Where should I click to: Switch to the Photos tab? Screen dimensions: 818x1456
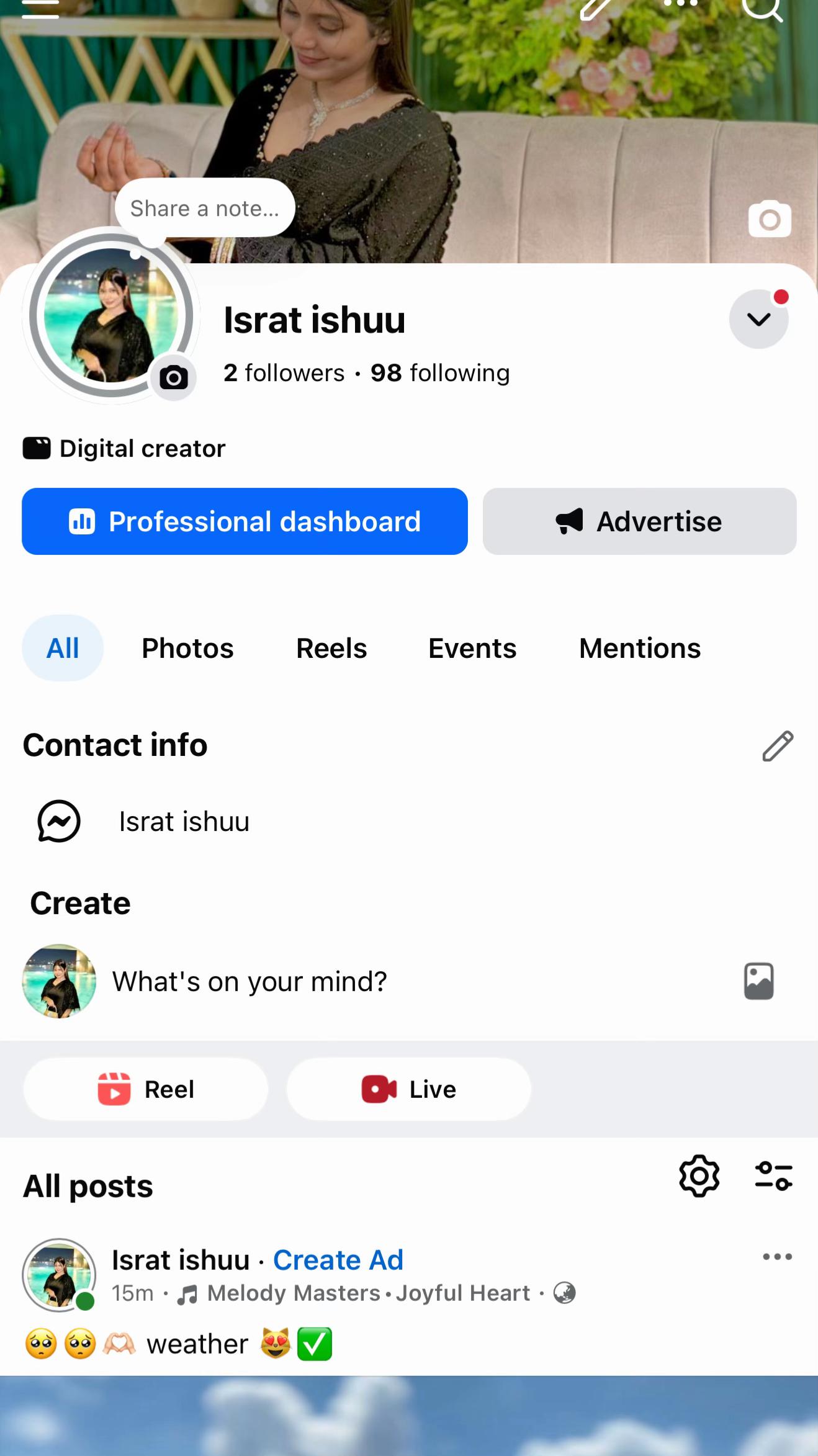coord(187,648)
